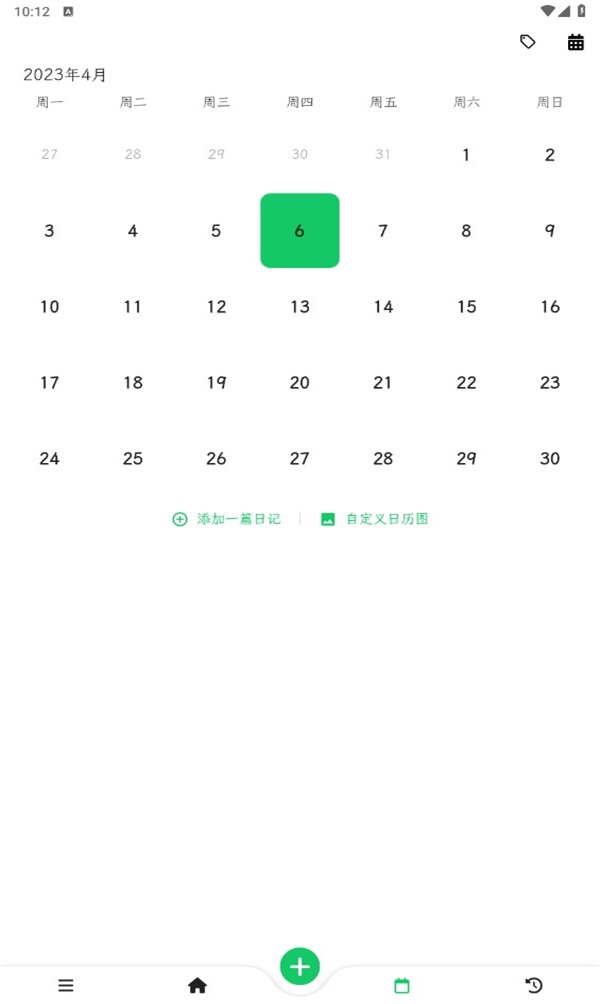Select April 17 on the calendar
Viewport: 600px width, 1004px height.
point(50,383)
